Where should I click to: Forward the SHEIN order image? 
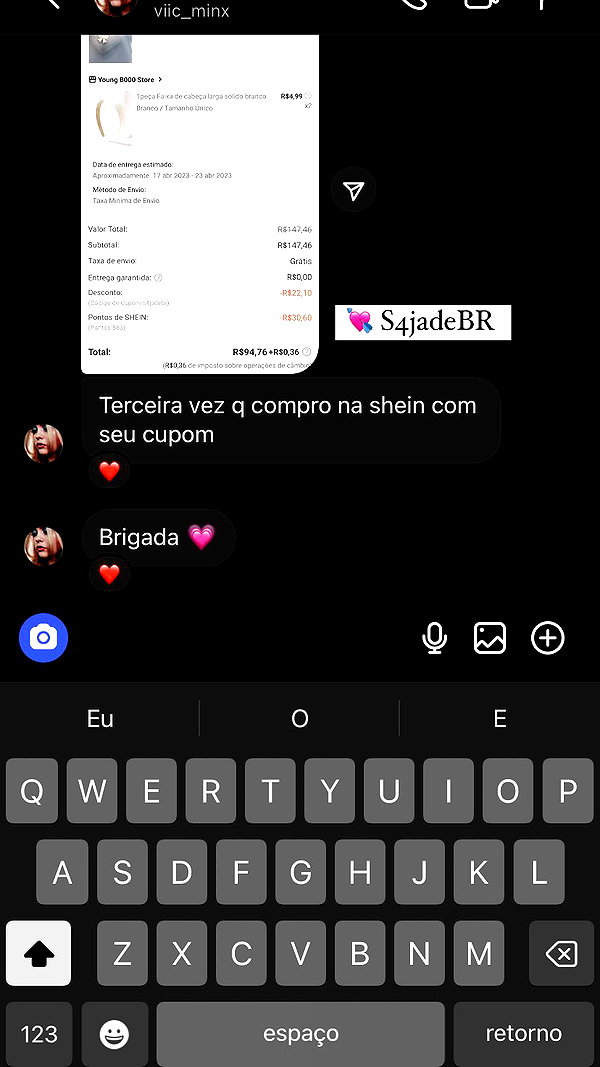(354, 189)
